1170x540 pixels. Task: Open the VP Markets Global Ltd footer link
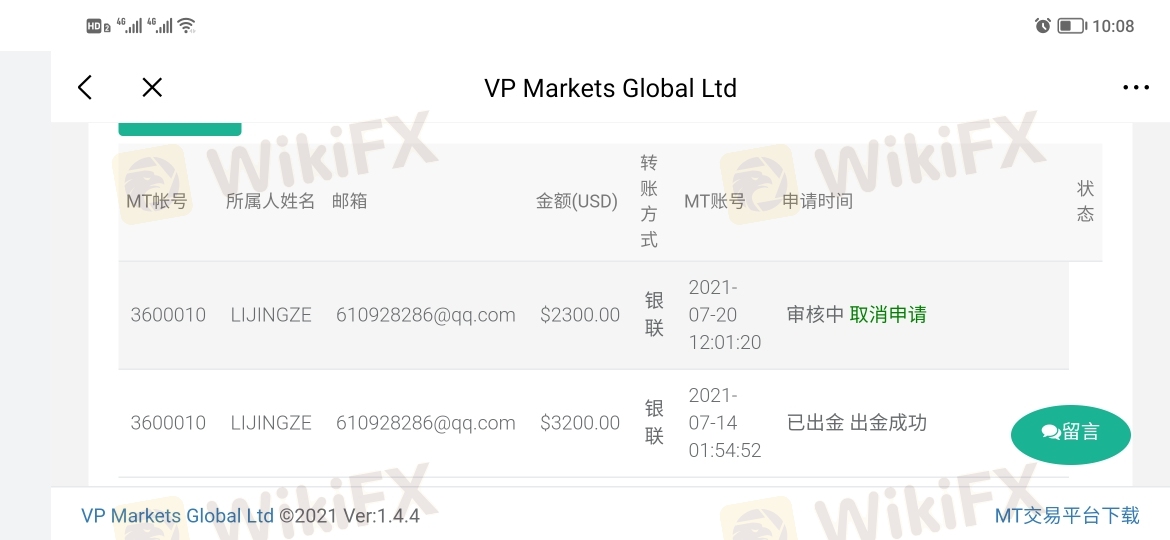click(177, 516)
